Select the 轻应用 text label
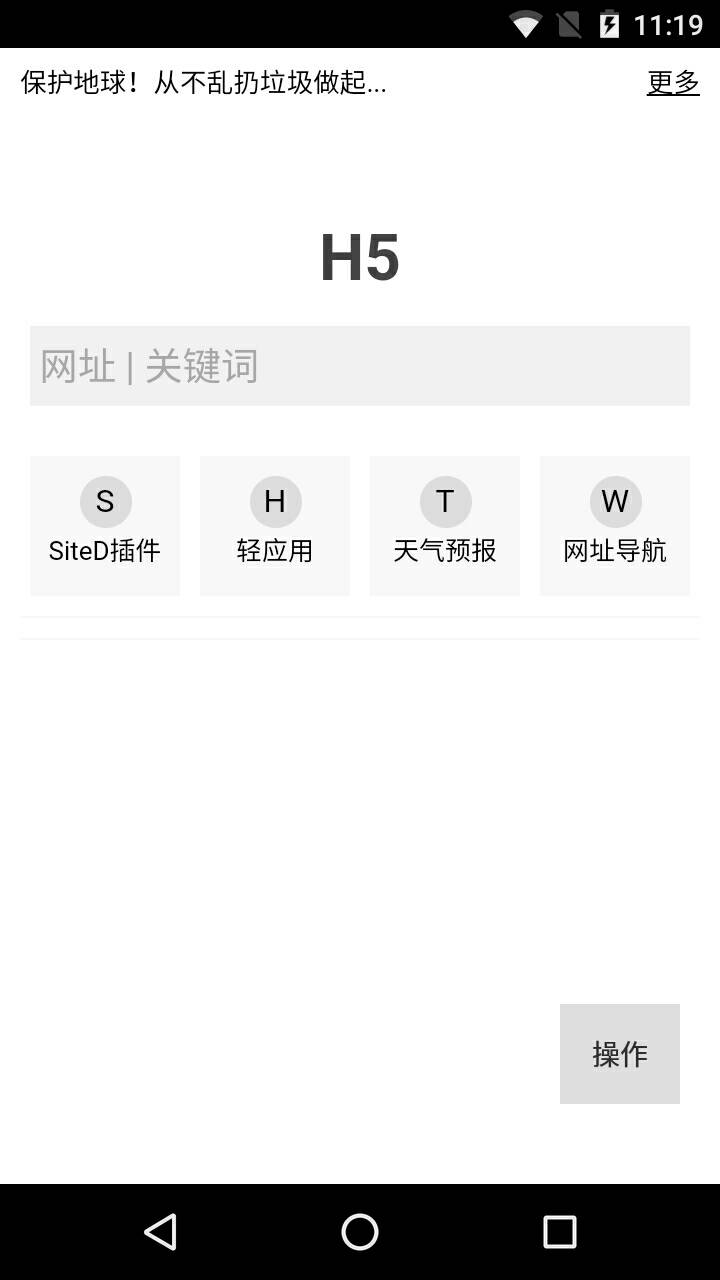Image resolution: width=720 pixels, height=1280 pixels. pyautogui.click(x=275, y=550)
